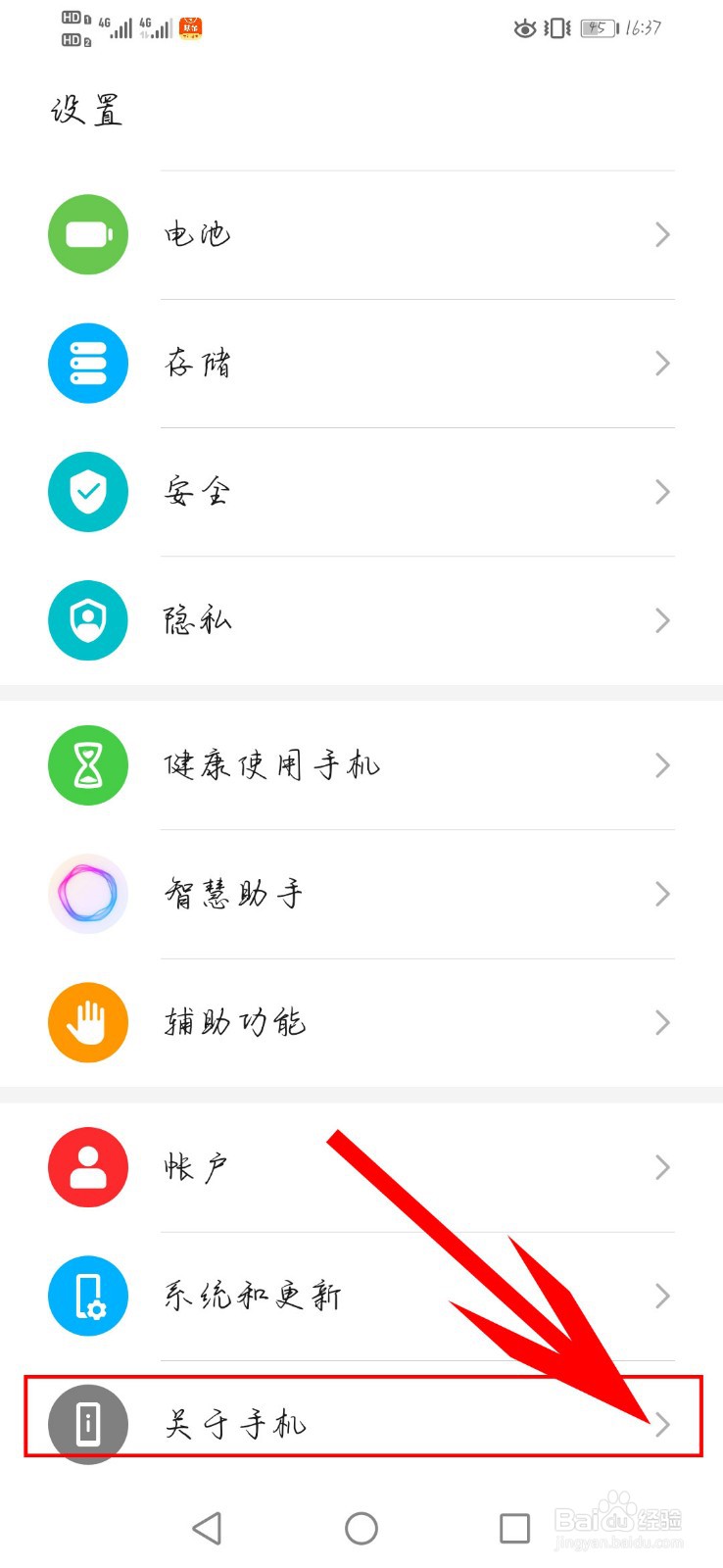Screen dimensions: 723x1568
Task: Open the 电池 (Battery) settings
Action: pos(361,235)
